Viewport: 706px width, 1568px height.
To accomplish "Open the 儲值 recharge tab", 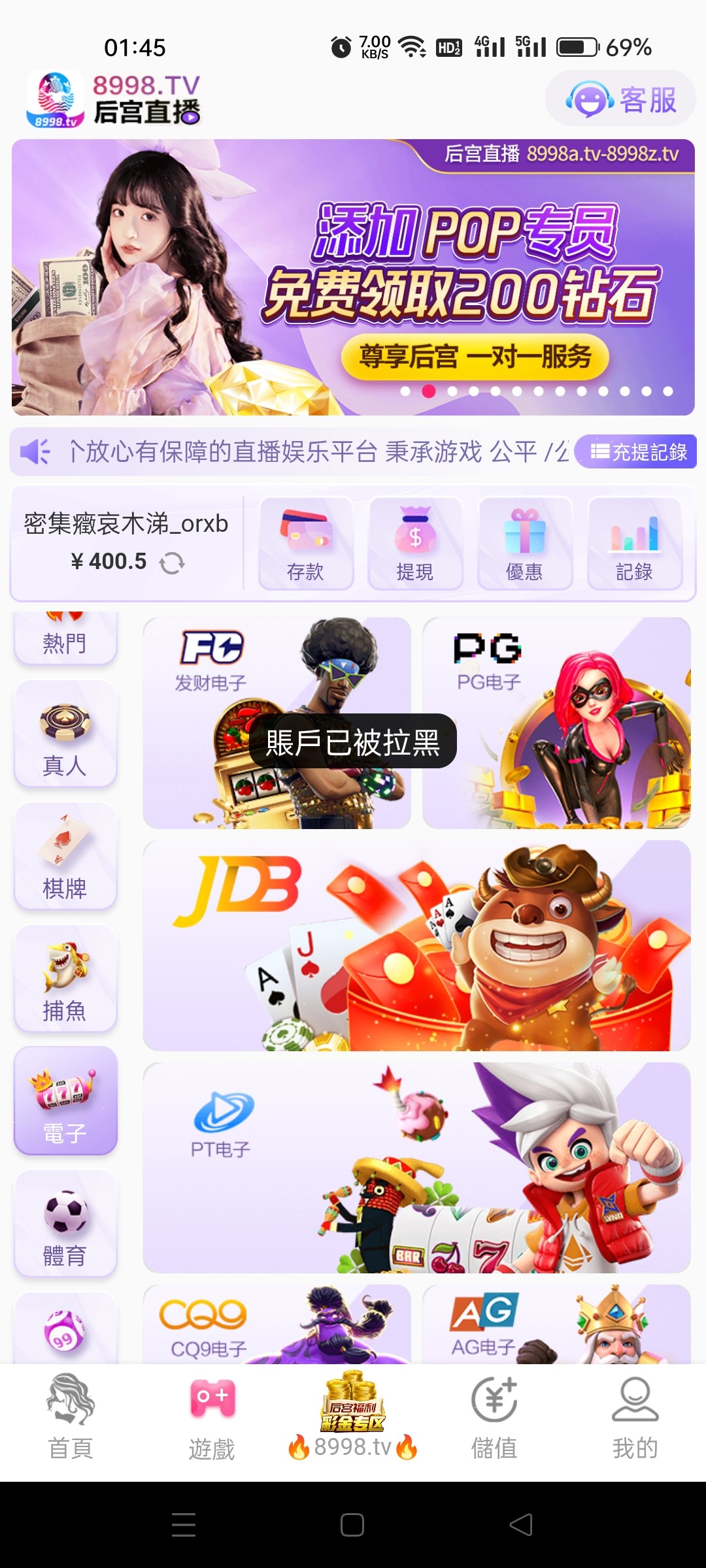I will tap(494, 1418).
